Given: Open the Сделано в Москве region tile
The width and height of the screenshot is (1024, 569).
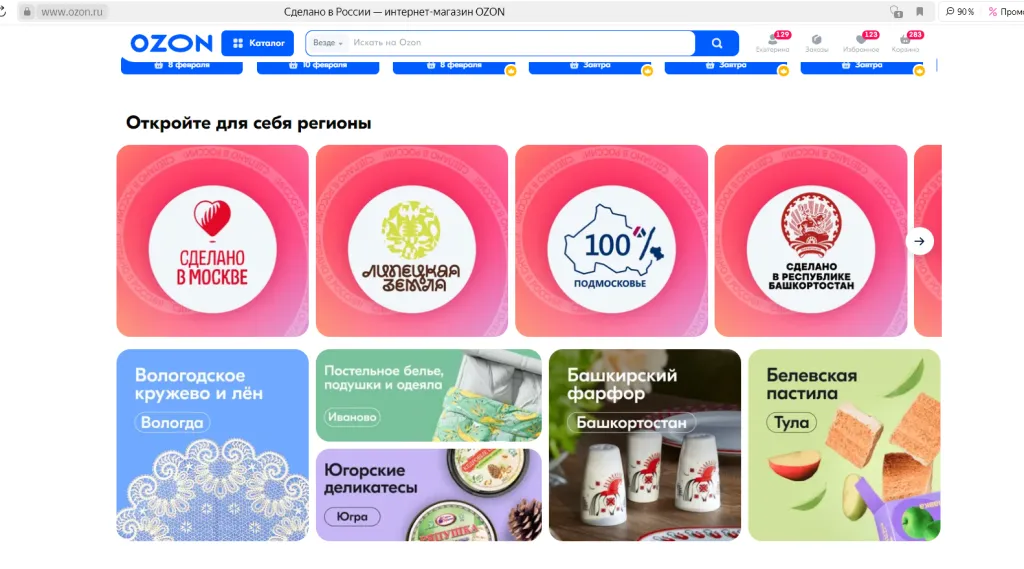Looking at the screenshot, I should [x=212, y=241].
